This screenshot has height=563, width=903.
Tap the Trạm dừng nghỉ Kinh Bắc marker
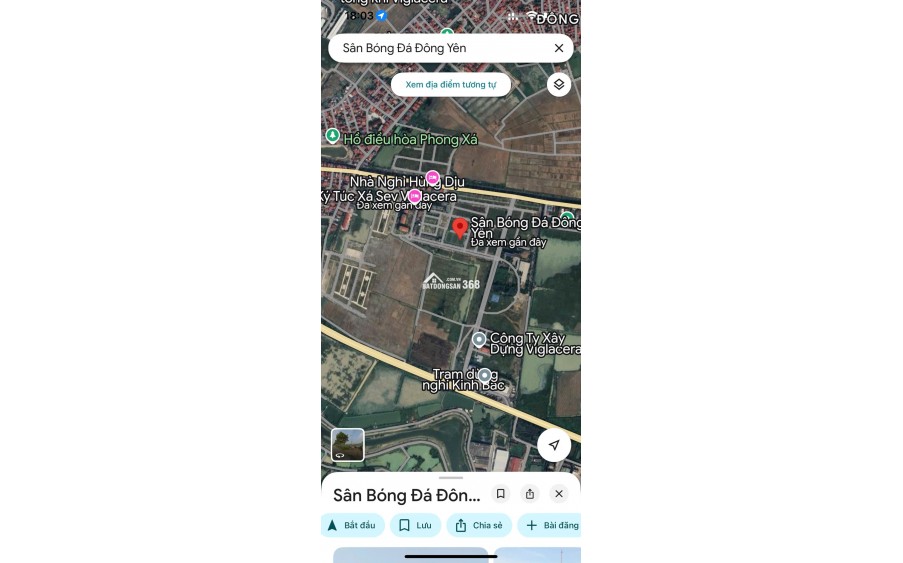(485, 375)
